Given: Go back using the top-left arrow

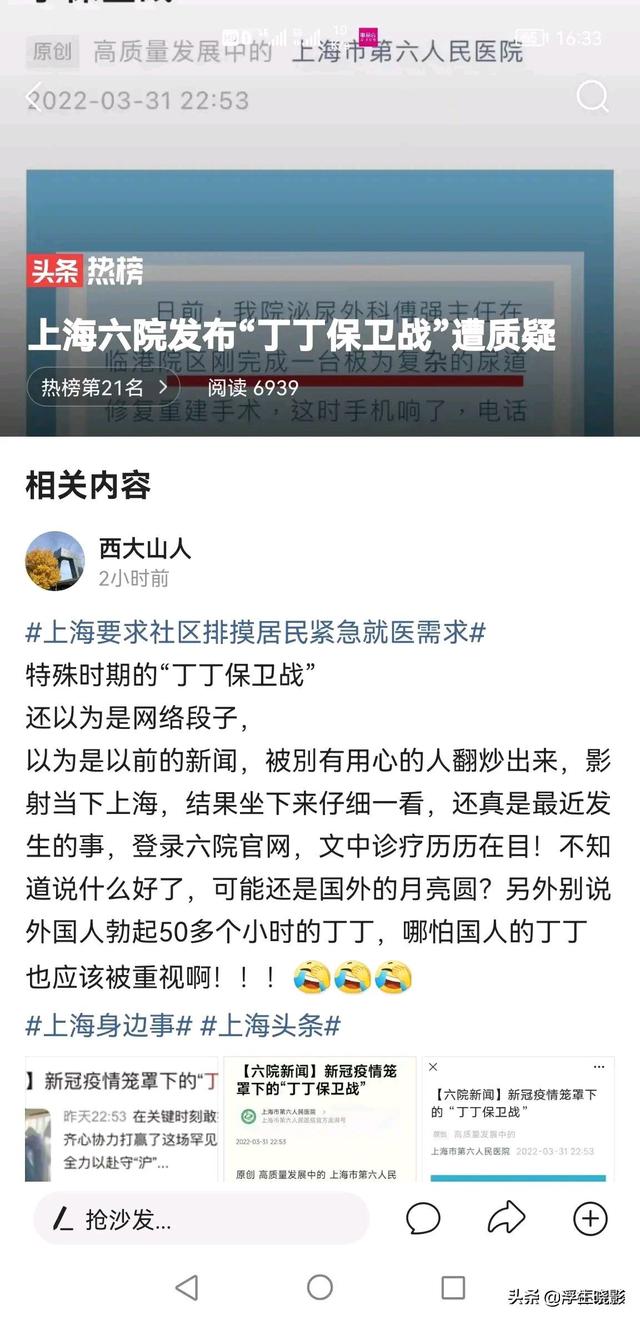Looking at the screenshot, I should pyautogui.click(x=33, y=97).
